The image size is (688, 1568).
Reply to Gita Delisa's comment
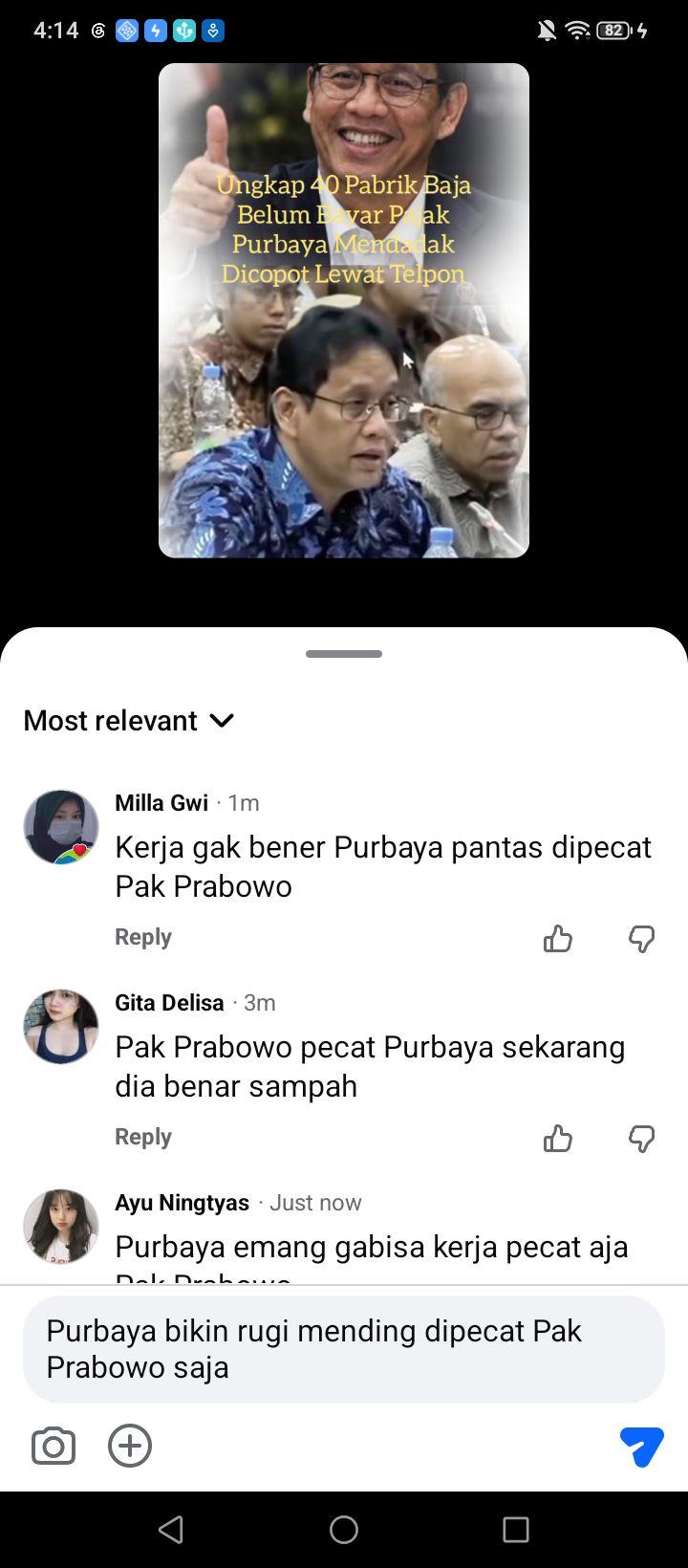(x=143, y=1137)
